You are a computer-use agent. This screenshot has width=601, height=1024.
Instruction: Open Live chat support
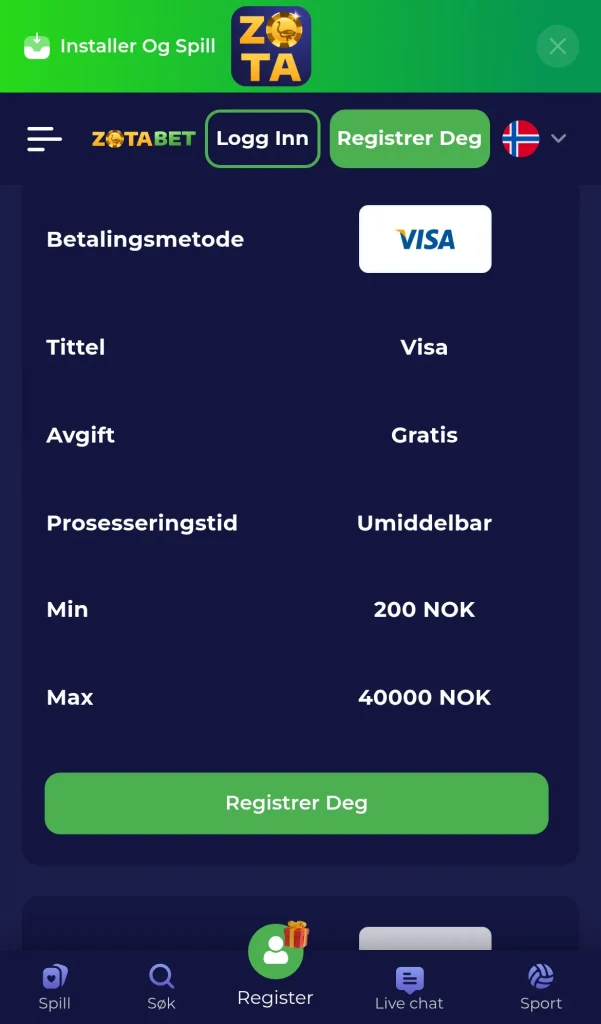point(410,989)
